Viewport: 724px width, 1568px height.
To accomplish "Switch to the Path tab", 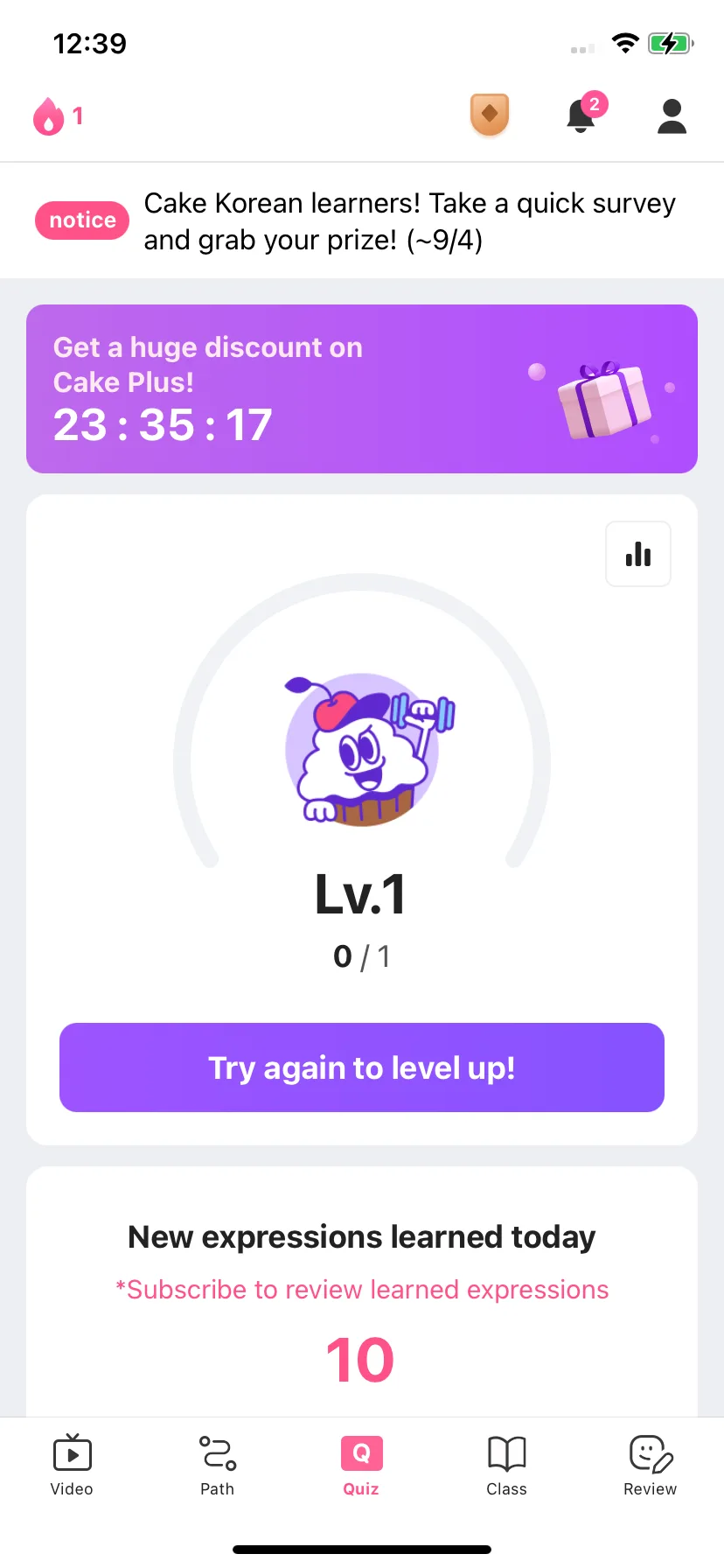I will 217,1466.
